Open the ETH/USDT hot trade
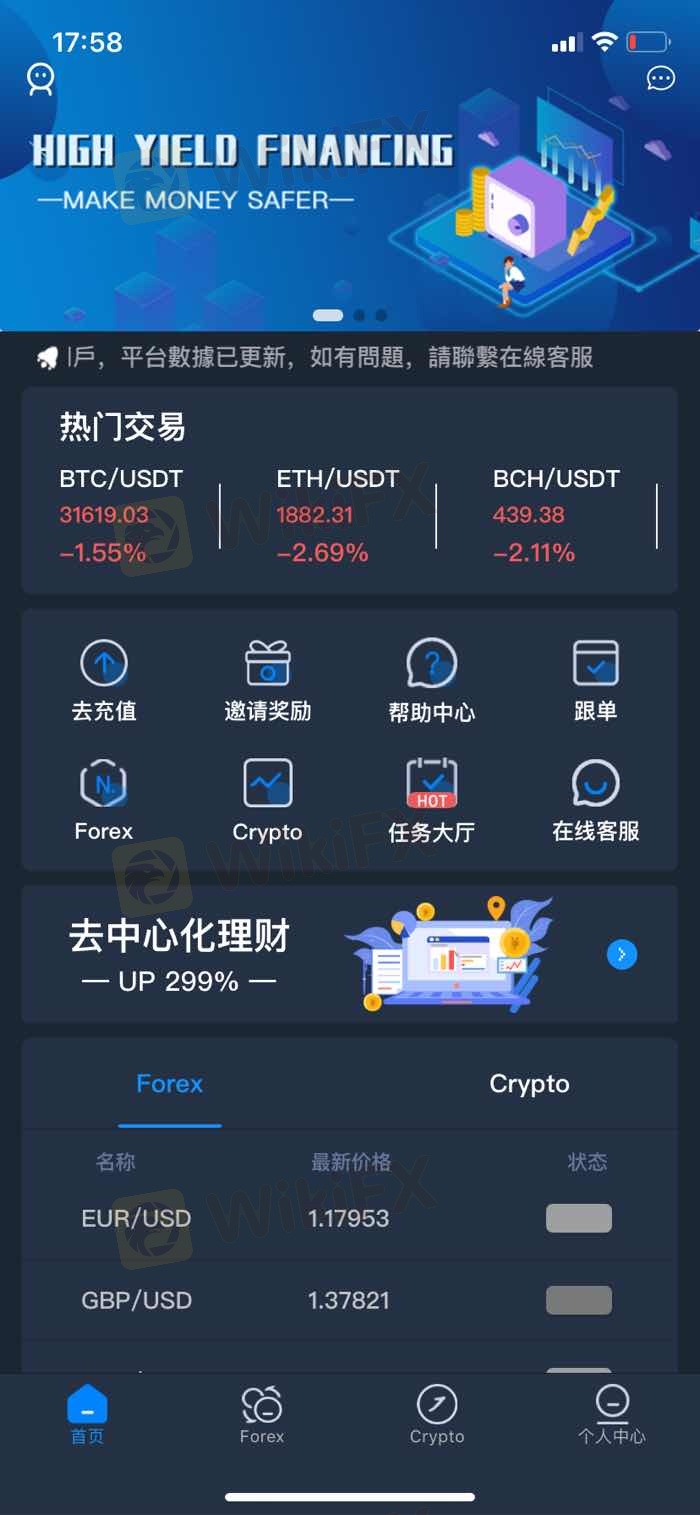The height and width of the screenshot is (1515, 700). (x=338, y=515)
